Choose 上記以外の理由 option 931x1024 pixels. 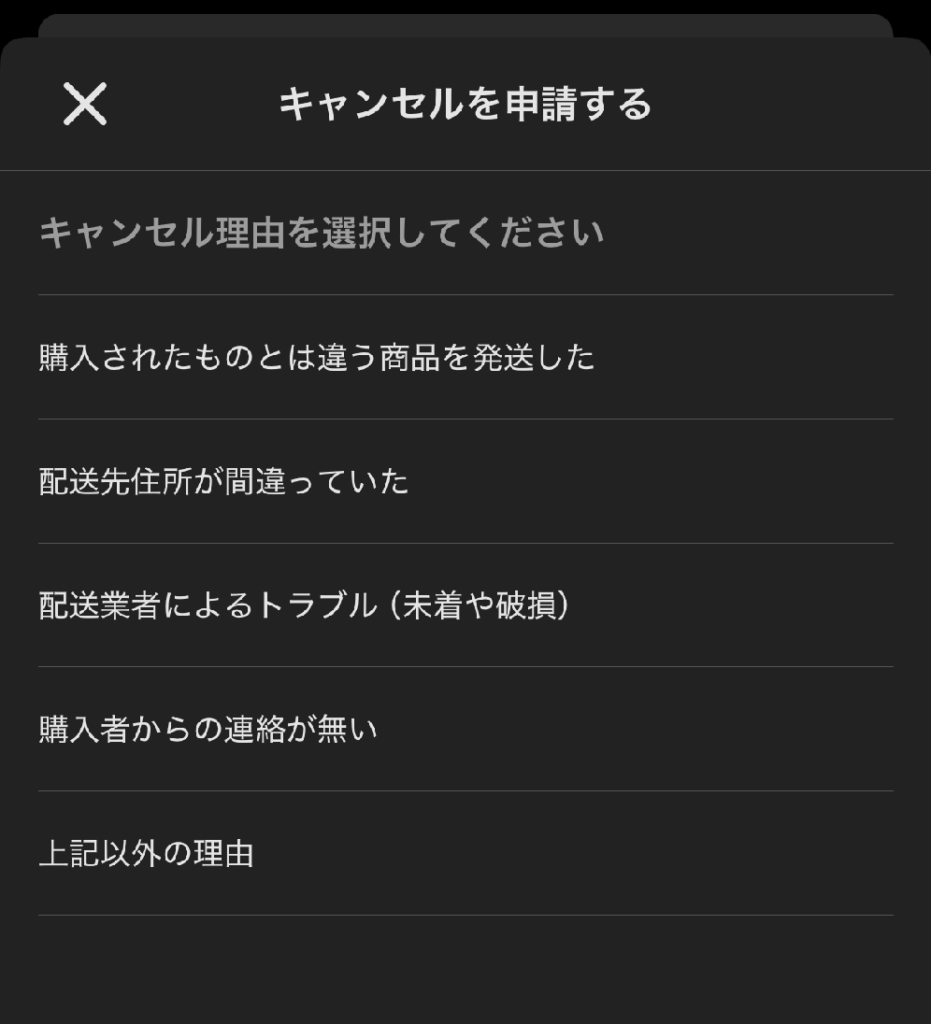coord(146,854)
